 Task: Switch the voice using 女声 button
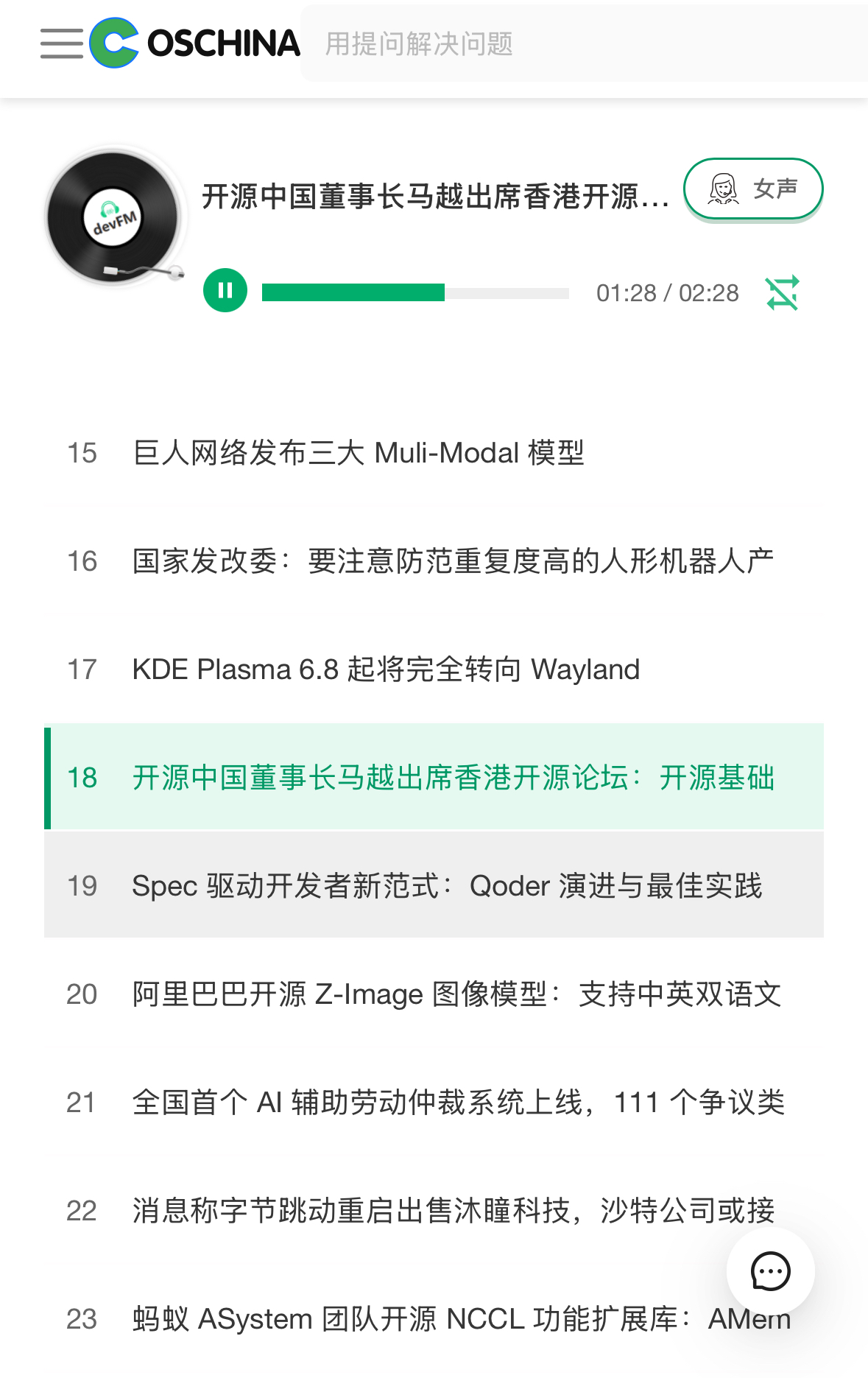pyautogui.click(x=752, y=189)
